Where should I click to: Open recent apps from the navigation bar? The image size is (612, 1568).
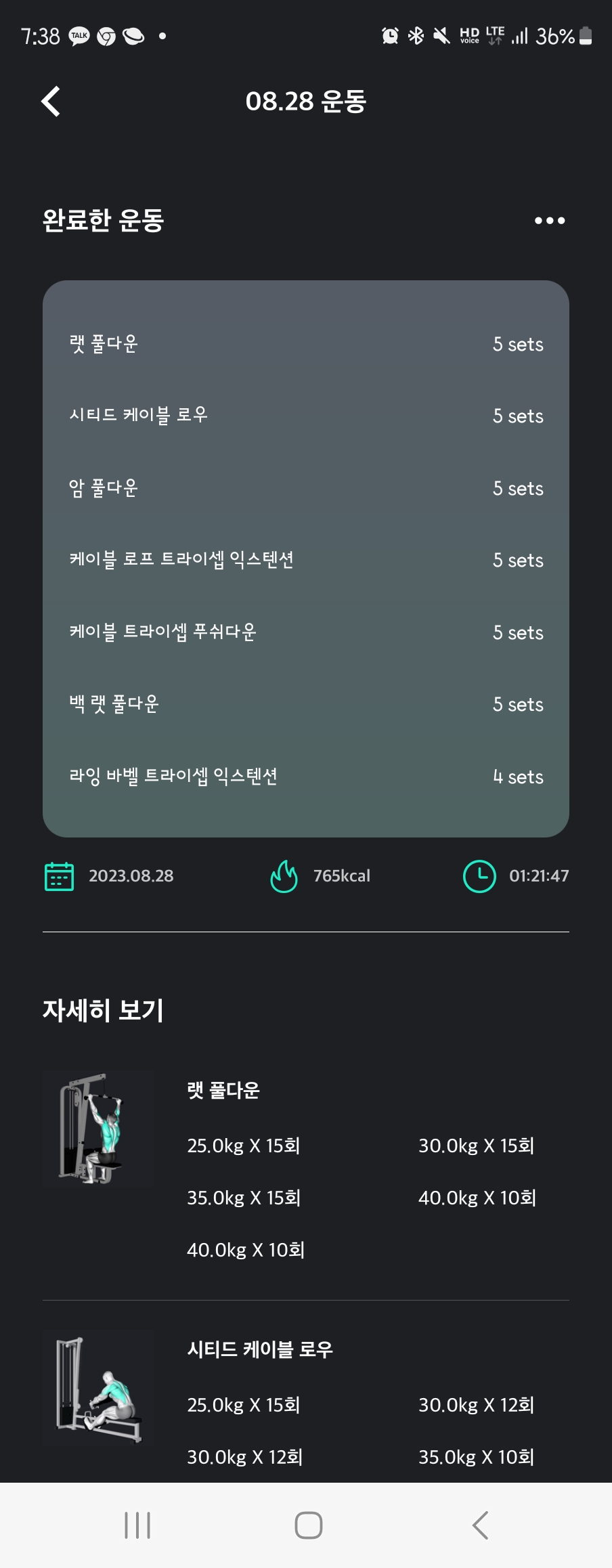tap(137, 1525)
